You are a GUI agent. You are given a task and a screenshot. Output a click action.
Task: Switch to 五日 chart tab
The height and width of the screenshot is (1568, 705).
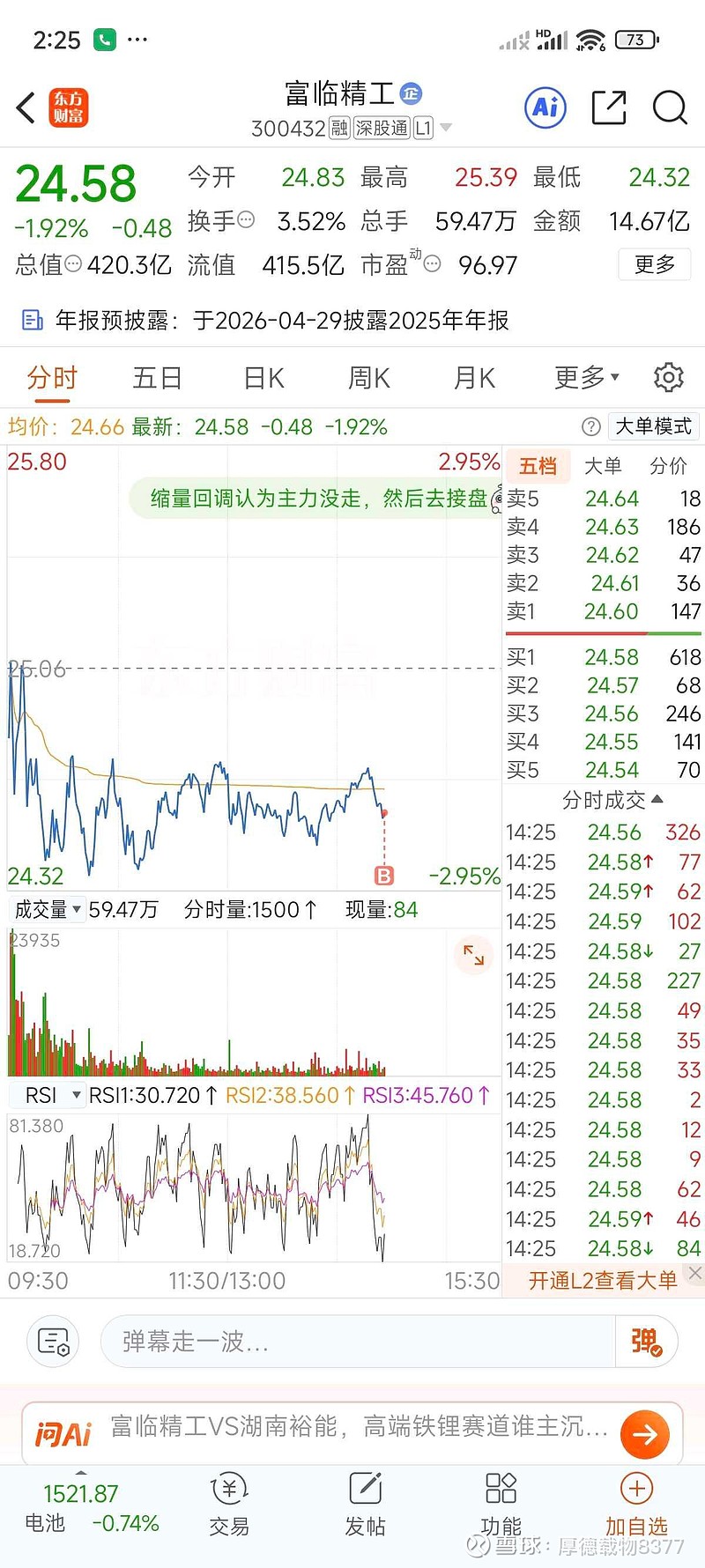point(157,378)
